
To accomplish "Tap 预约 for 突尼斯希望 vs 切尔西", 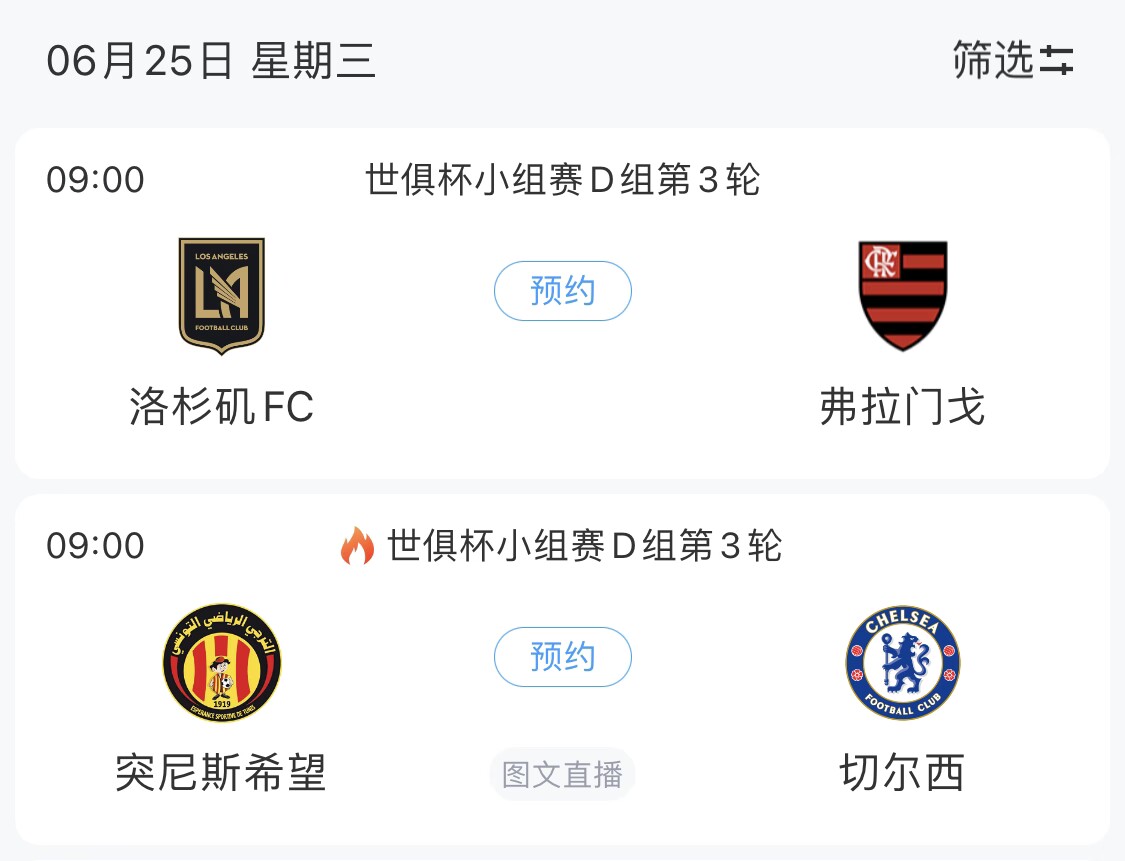I will 562,657.
